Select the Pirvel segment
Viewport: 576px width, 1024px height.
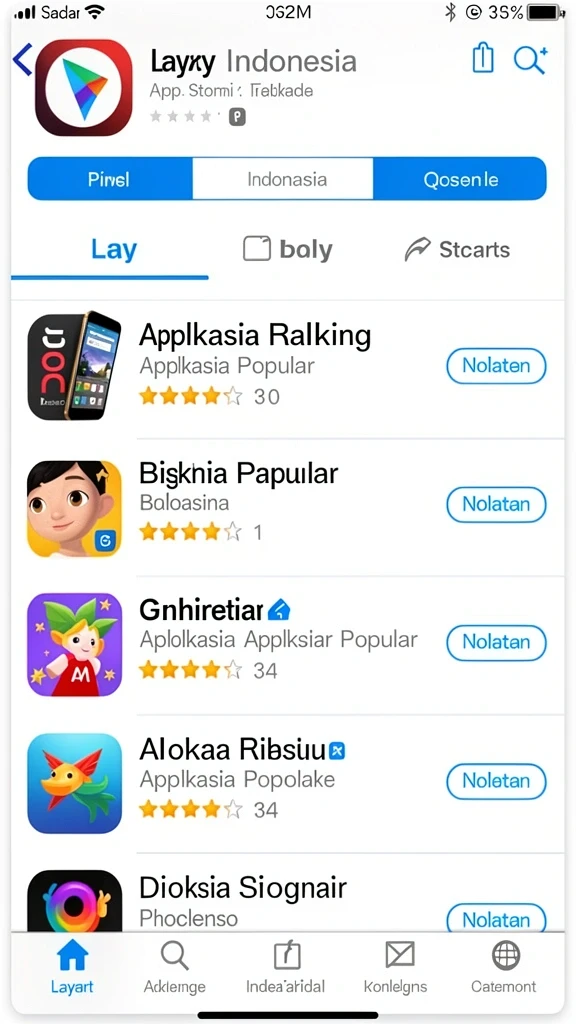(109, 179)
